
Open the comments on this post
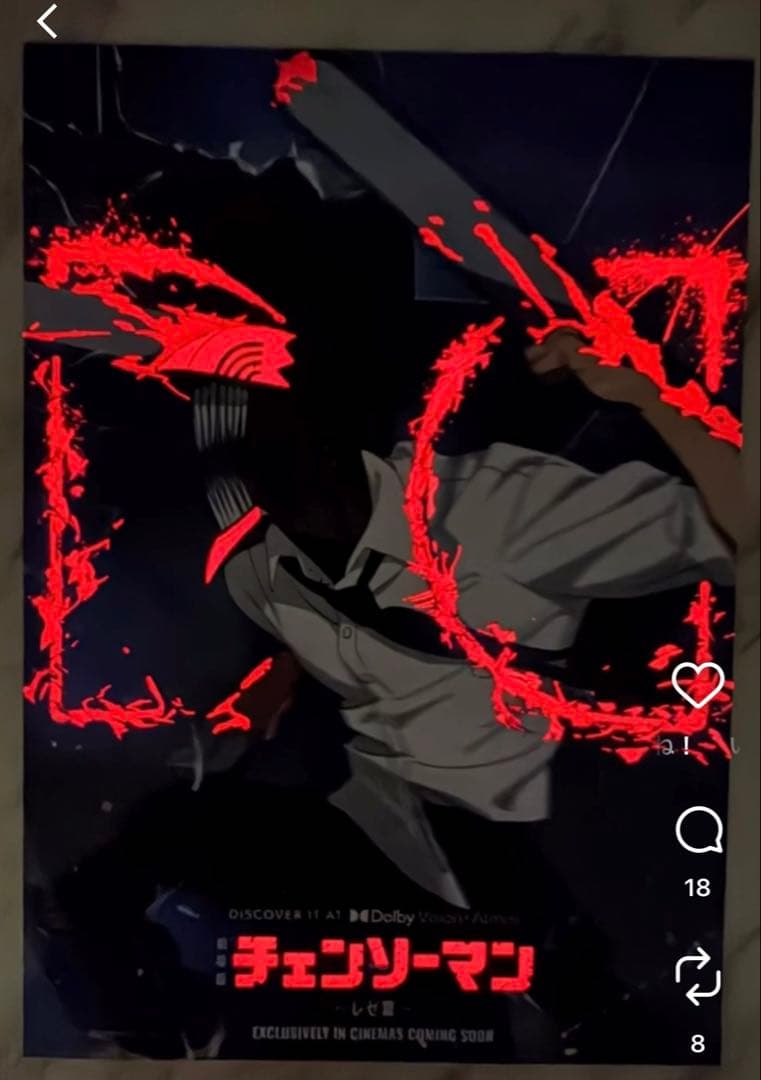pyautogui.click(x=697, y=831)
